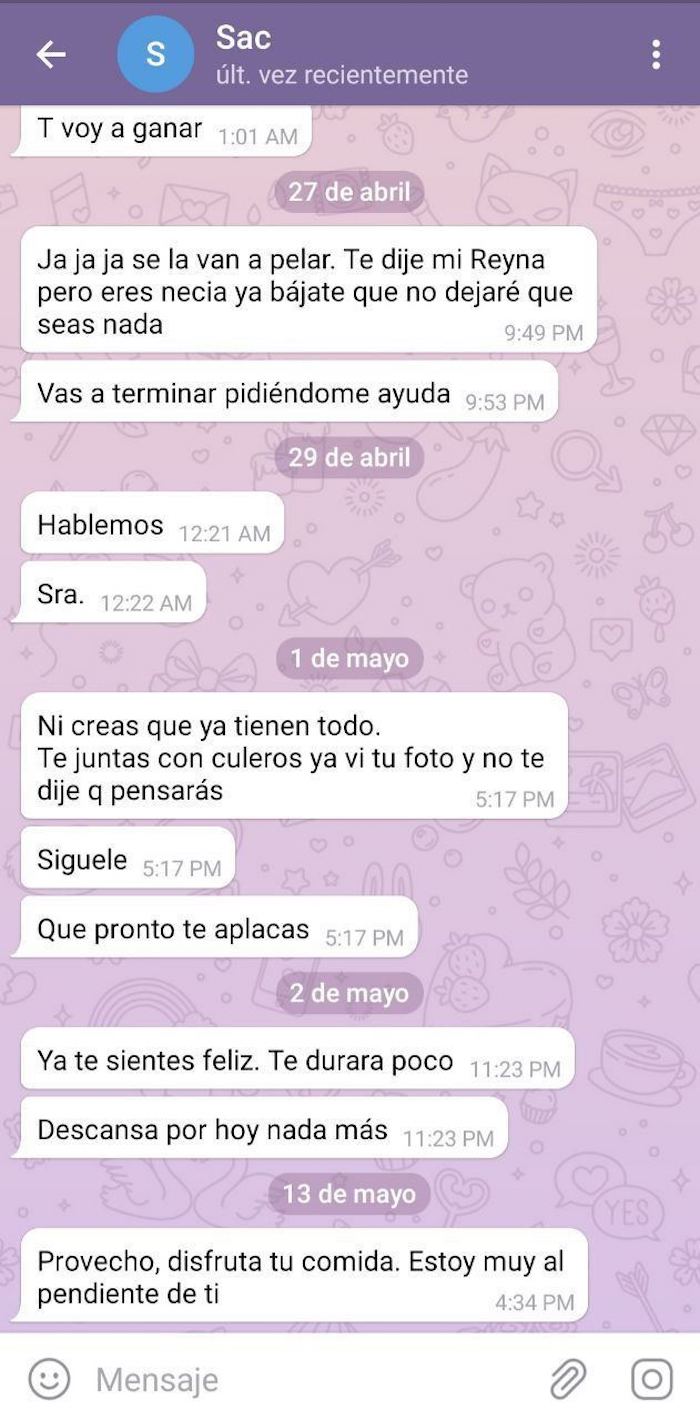700x1420 pixels.
Task: Attach a file with the paperclip
Action: (x=568, y=1380)
